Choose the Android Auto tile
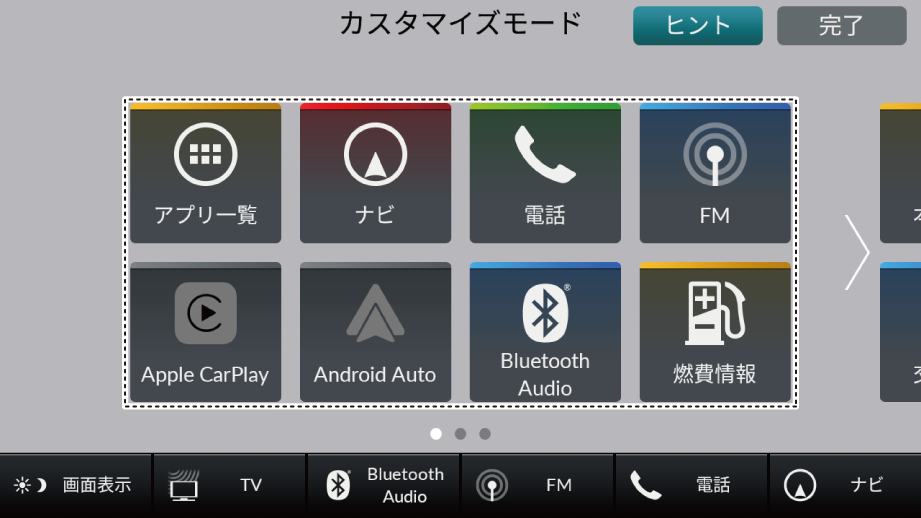The height and width of the screenshot is (518, 921). (x=375, y=332)
